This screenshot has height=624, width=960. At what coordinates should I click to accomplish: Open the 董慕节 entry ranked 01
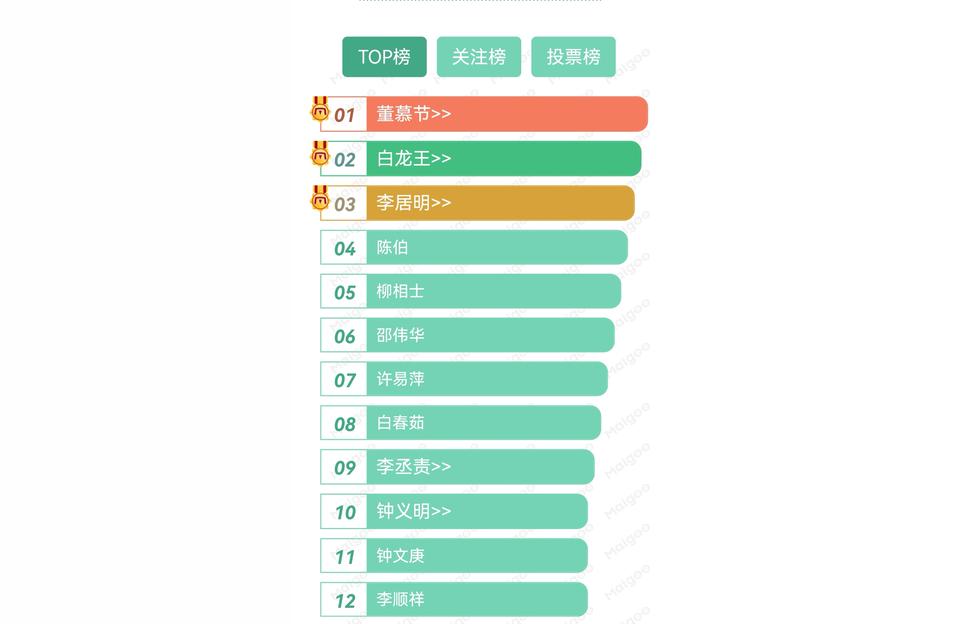click(414, 114)
